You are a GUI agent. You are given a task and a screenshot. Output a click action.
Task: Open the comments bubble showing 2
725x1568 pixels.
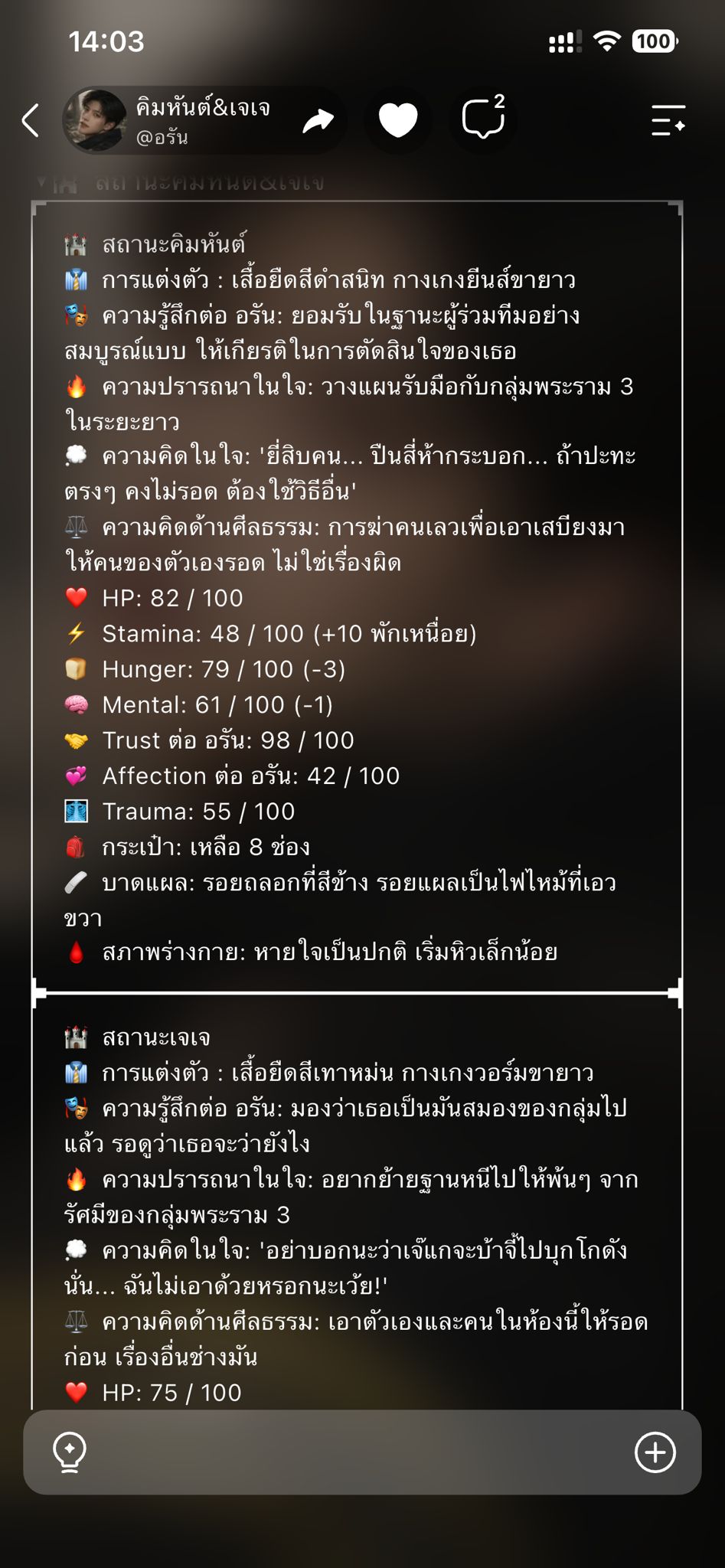[483, 120]
